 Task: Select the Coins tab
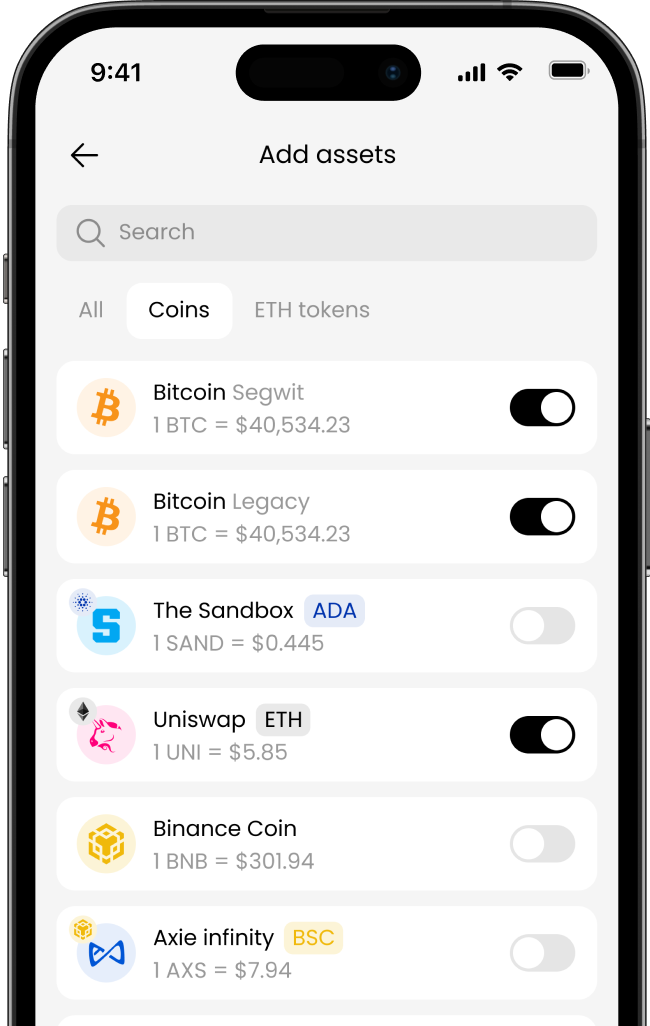(179, 310)
